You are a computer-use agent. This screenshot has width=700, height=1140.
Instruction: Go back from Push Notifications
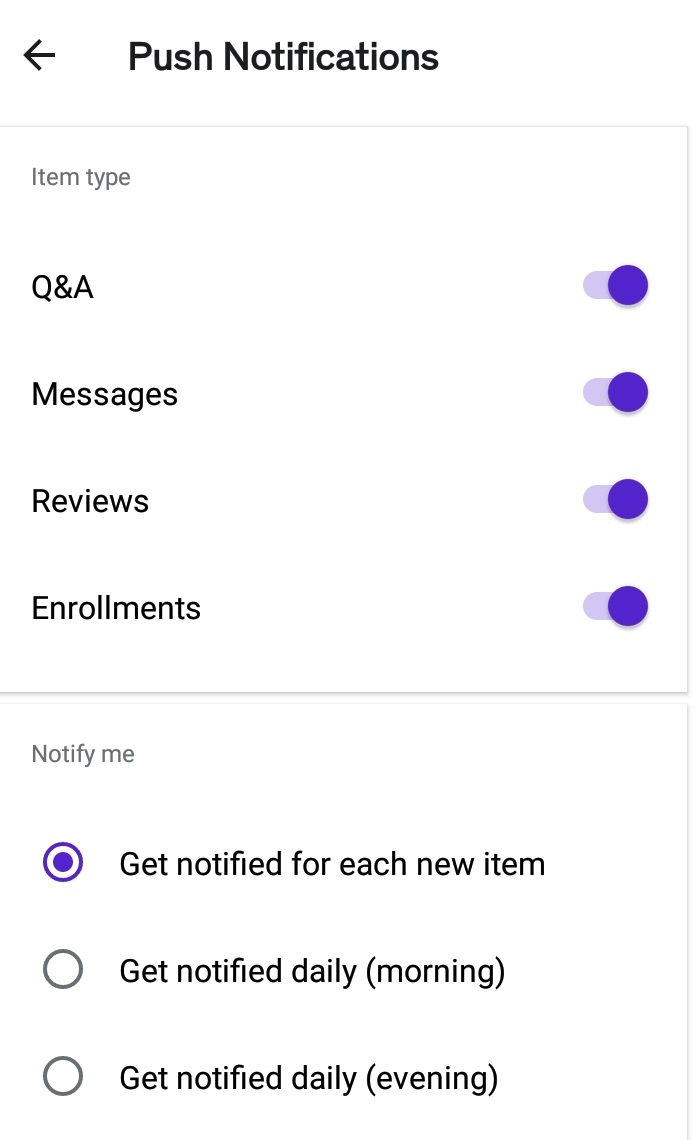40,56
